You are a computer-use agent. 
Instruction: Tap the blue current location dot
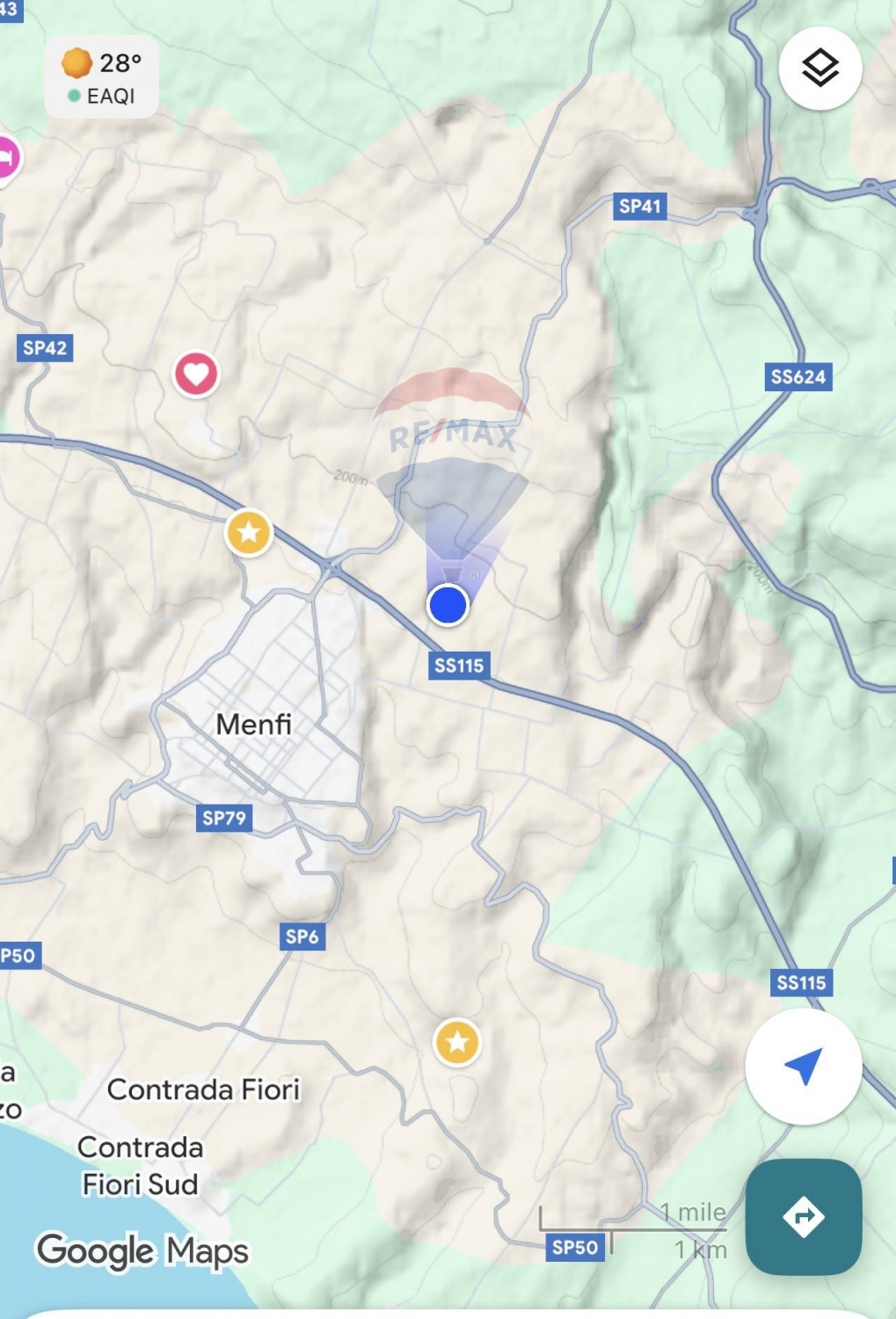[448, 605]
